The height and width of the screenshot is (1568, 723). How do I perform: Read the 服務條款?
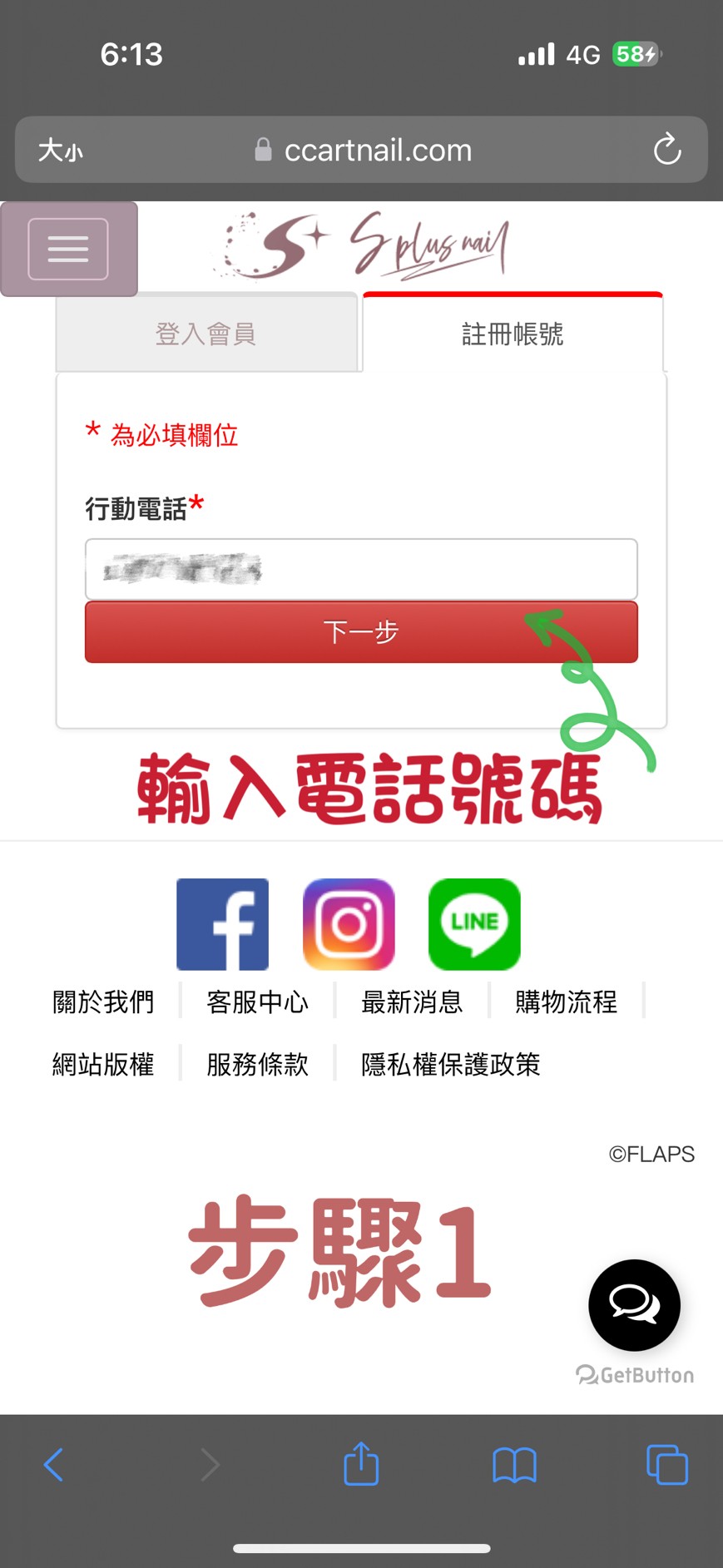(257, 1064)
